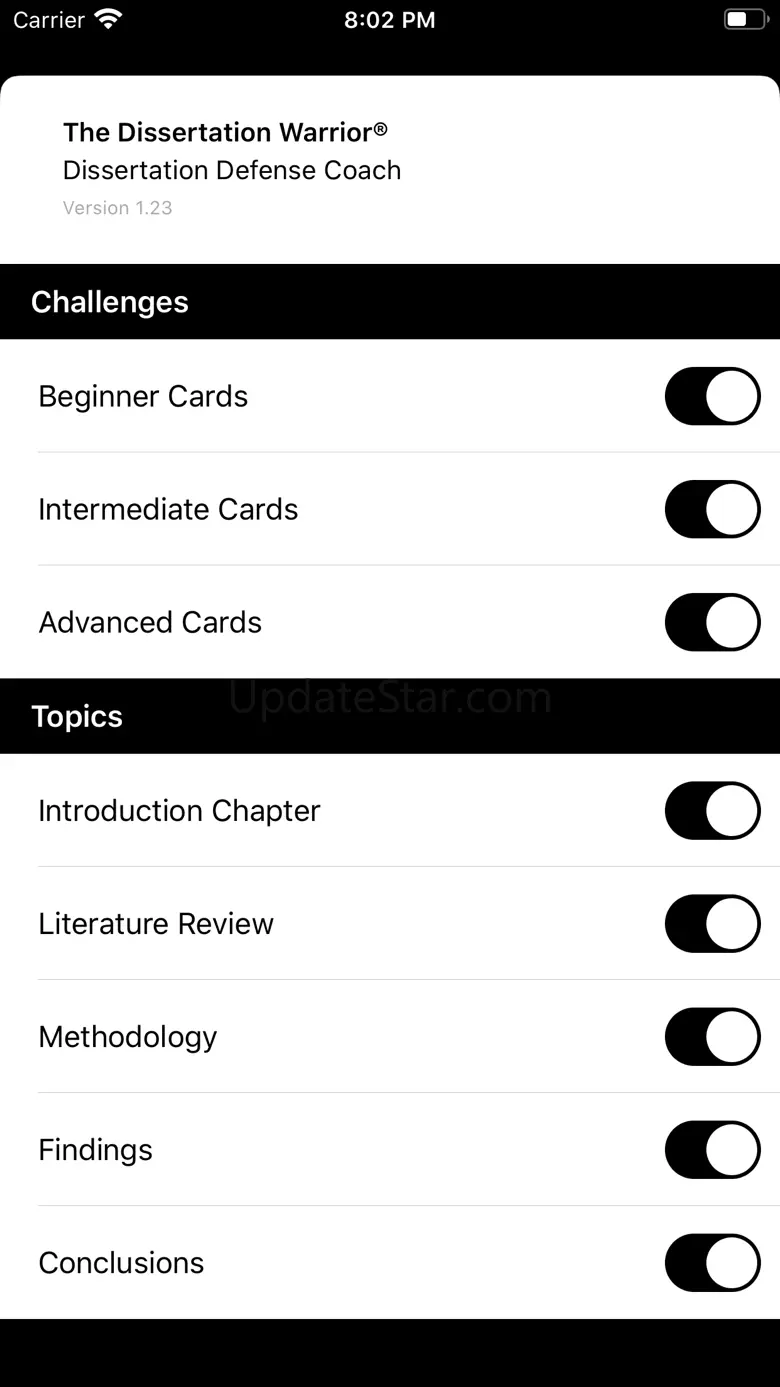Turn off the Findings topic
This screenshot has height=1387, width=780.
[x=712, y=1149]
